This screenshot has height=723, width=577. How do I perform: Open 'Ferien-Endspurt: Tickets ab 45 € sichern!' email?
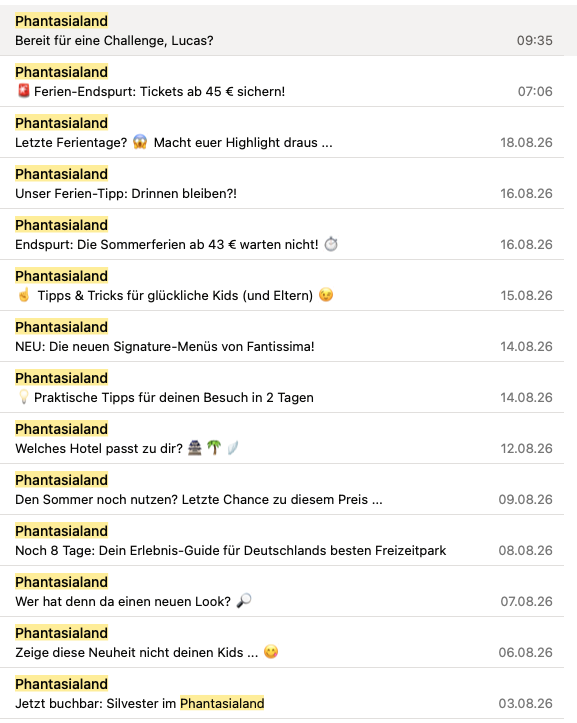pos(282,82)
